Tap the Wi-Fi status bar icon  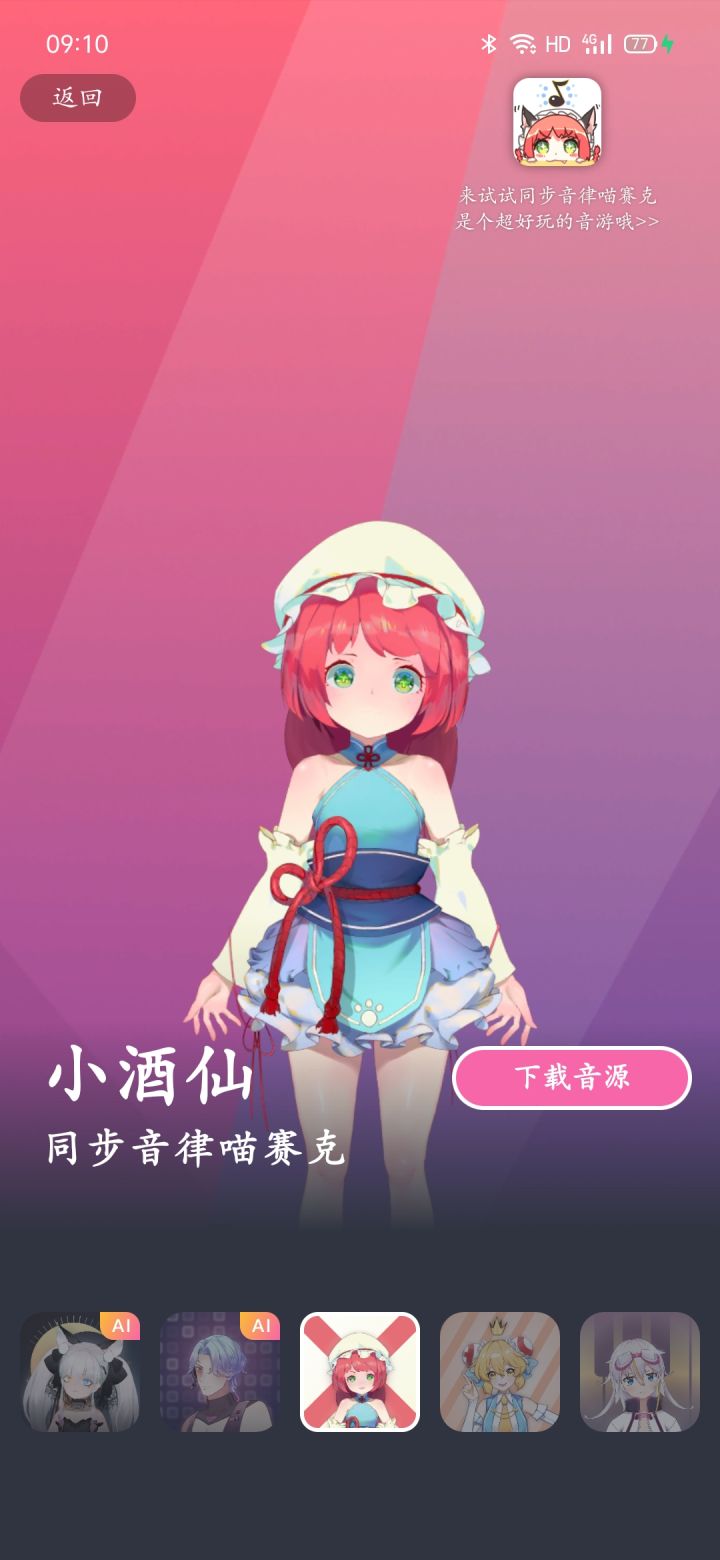523,43
